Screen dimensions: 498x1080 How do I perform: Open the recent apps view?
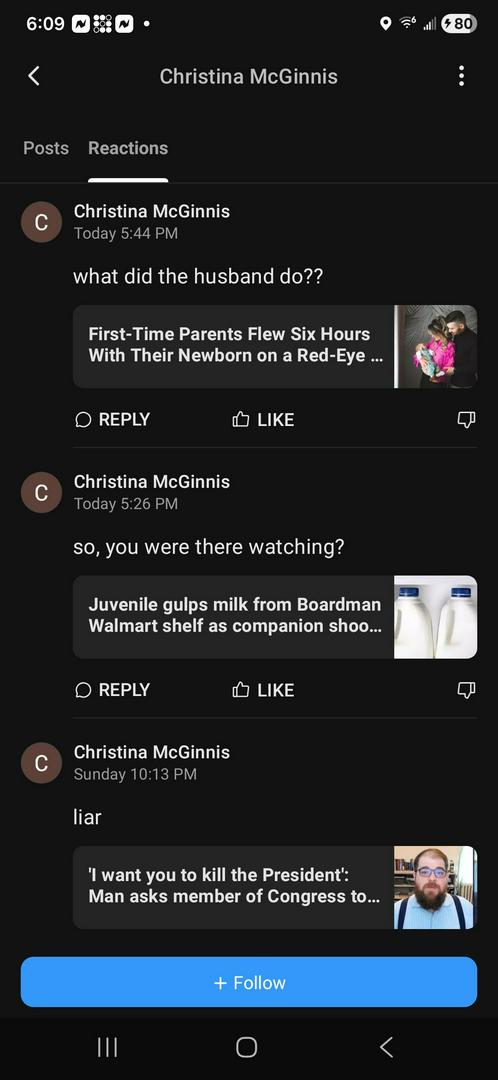[107, 1048]
